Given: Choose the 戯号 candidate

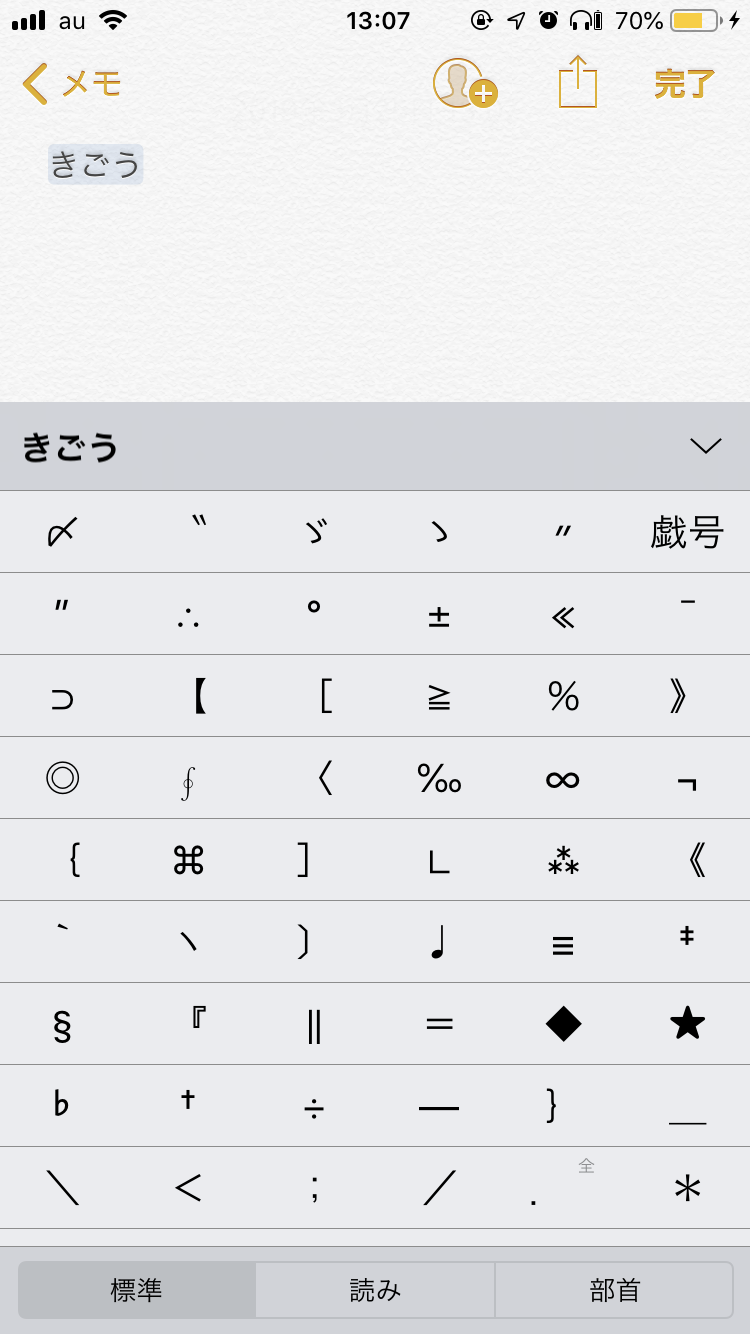Looking at the screenshot, I should 686,532.
